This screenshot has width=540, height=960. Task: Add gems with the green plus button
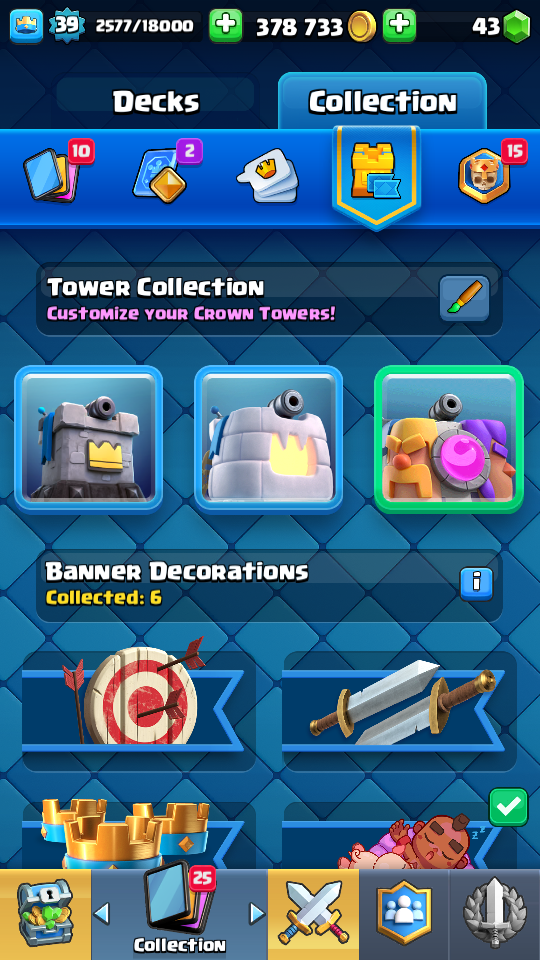400,26
